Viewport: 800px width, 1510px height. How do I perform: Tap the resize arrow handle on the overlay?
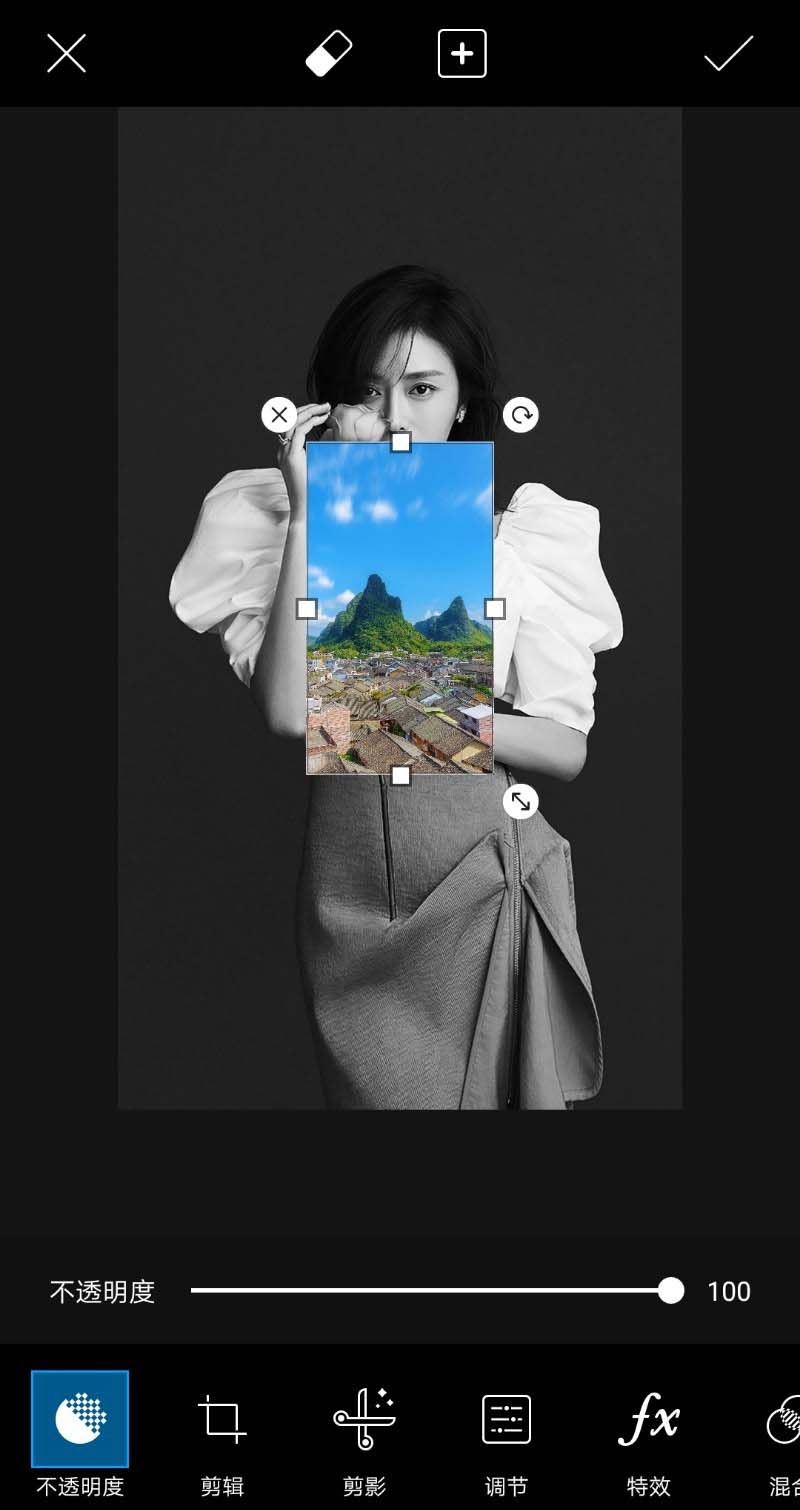click(520, 801)
